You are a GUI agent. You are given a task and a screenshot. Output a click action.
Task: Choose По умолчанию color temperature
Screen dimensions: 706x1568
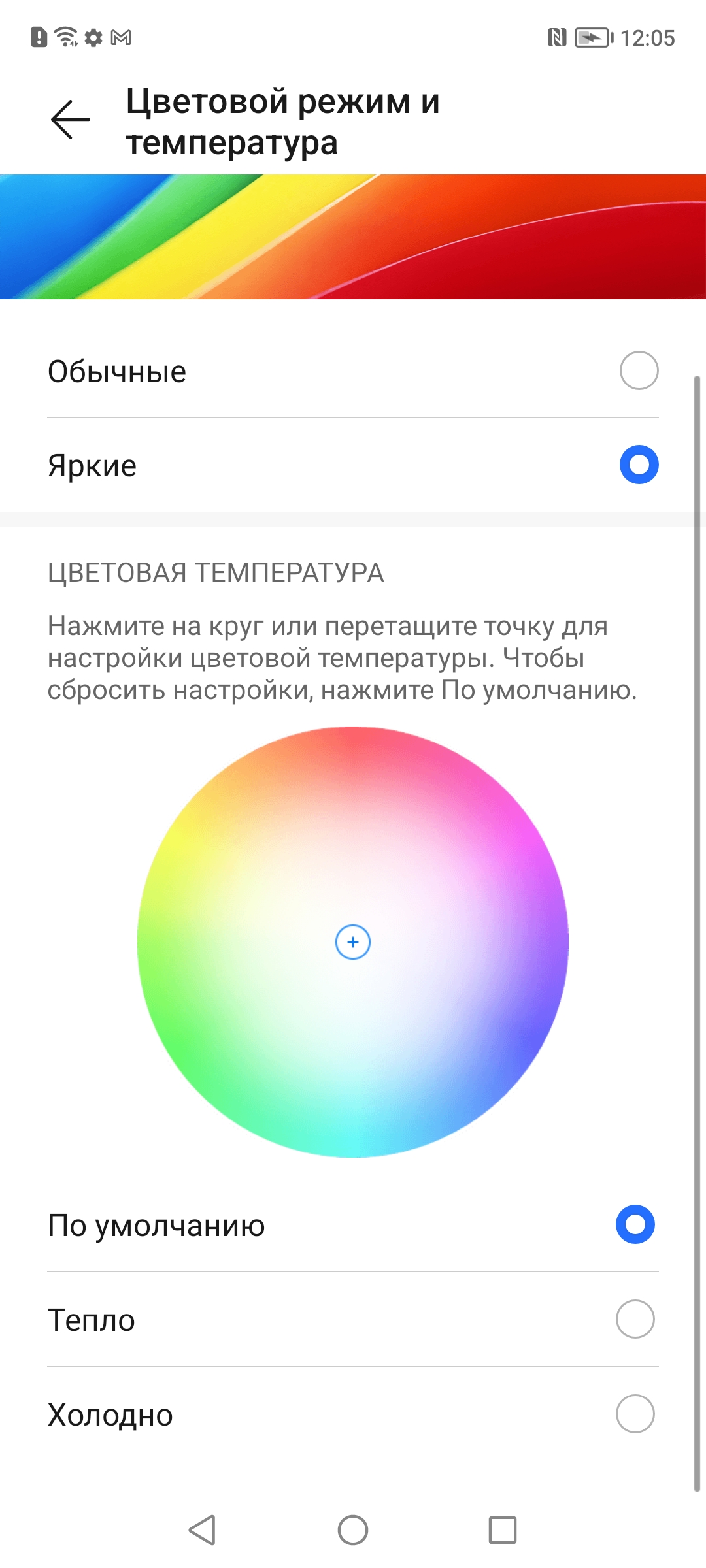coord(634,1224)
